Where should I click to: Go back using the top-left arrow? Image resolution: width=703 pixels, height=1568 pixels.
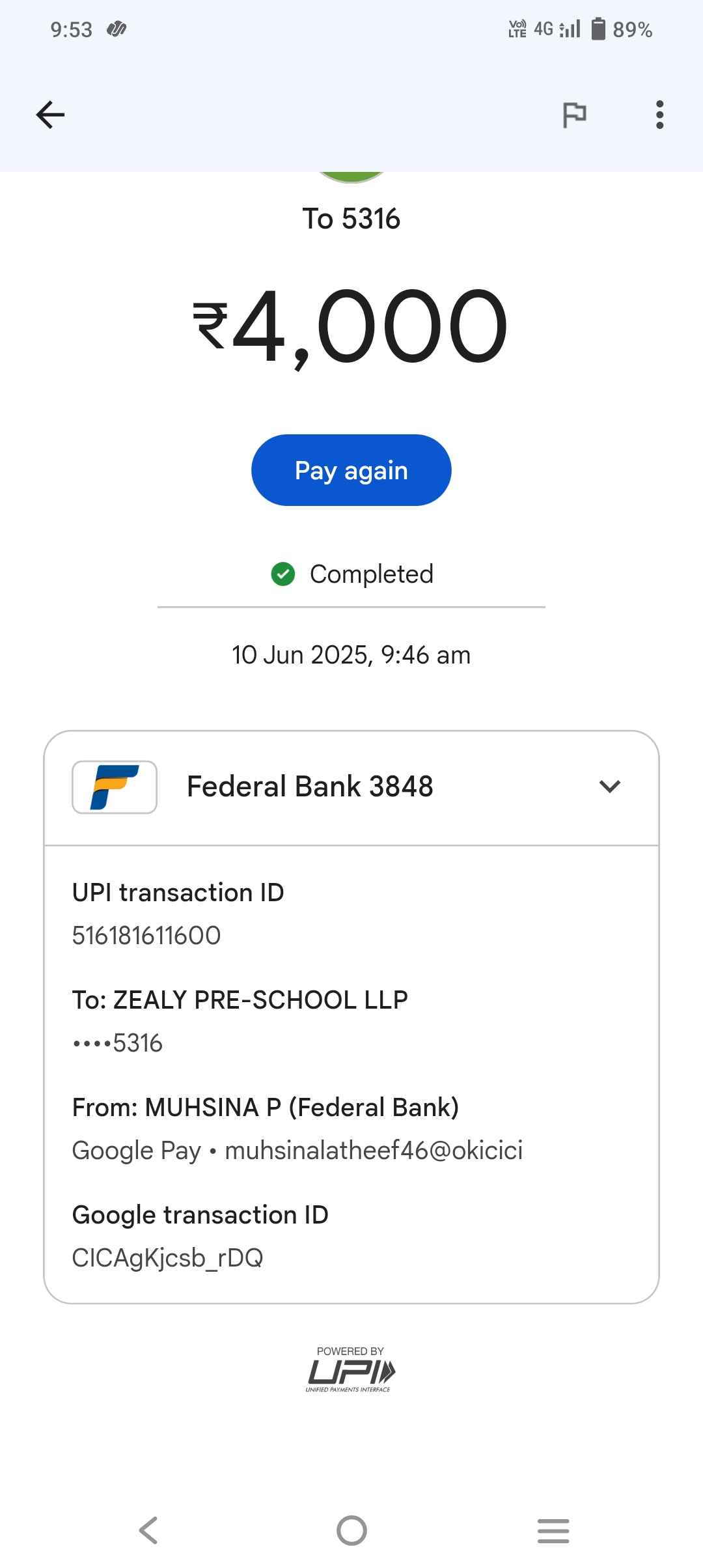(x=50, y=115)
